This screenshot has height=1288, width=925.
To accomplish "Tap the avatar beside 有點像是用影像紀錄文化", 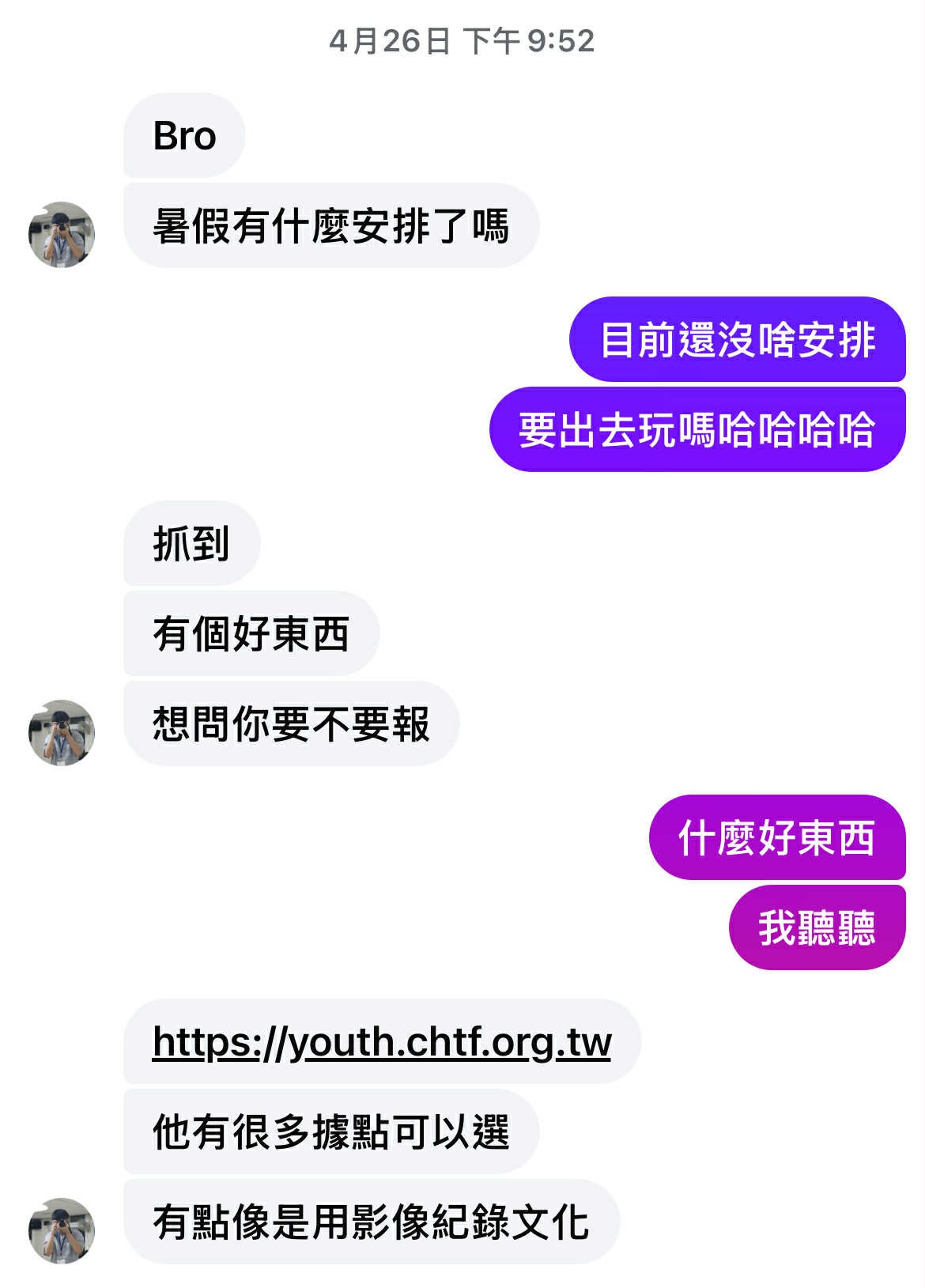I will coord(62,1230).
